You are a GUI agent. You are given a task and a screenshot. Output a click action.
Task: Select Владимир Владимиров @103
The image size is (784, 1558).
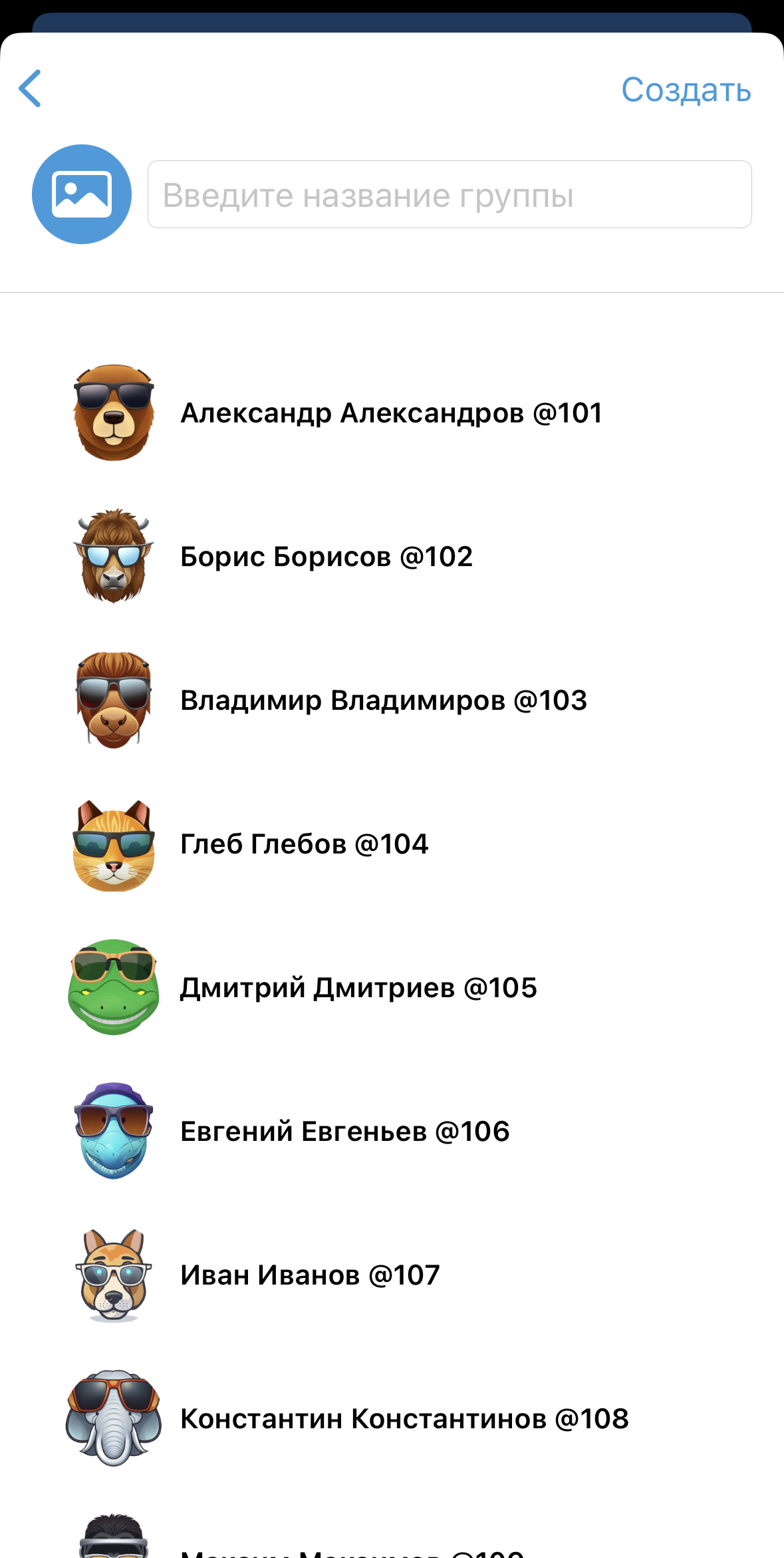point(384,701)
